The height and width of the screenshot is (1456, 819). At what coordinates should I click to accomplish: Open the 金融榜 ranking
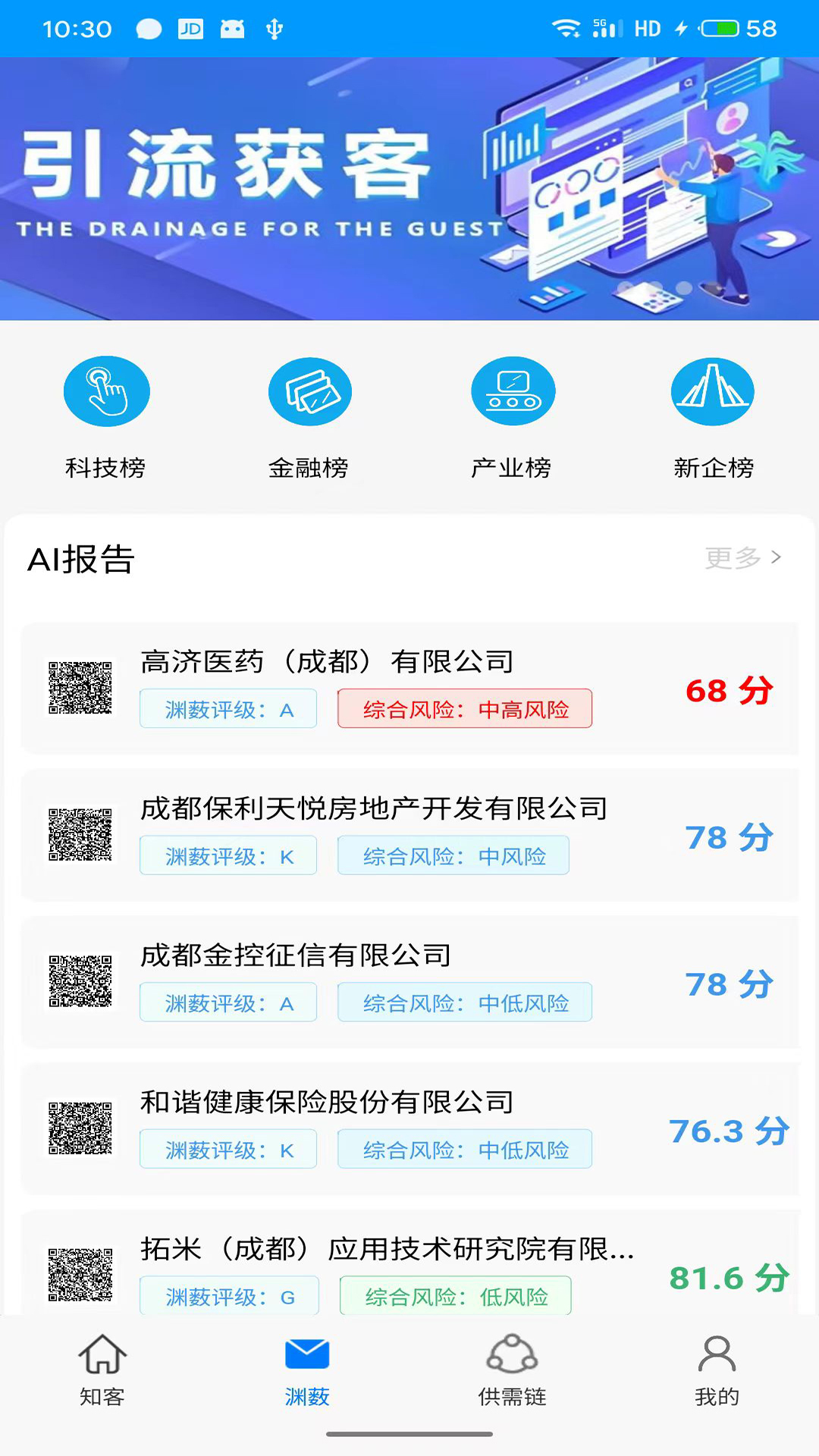click(309, 417)
